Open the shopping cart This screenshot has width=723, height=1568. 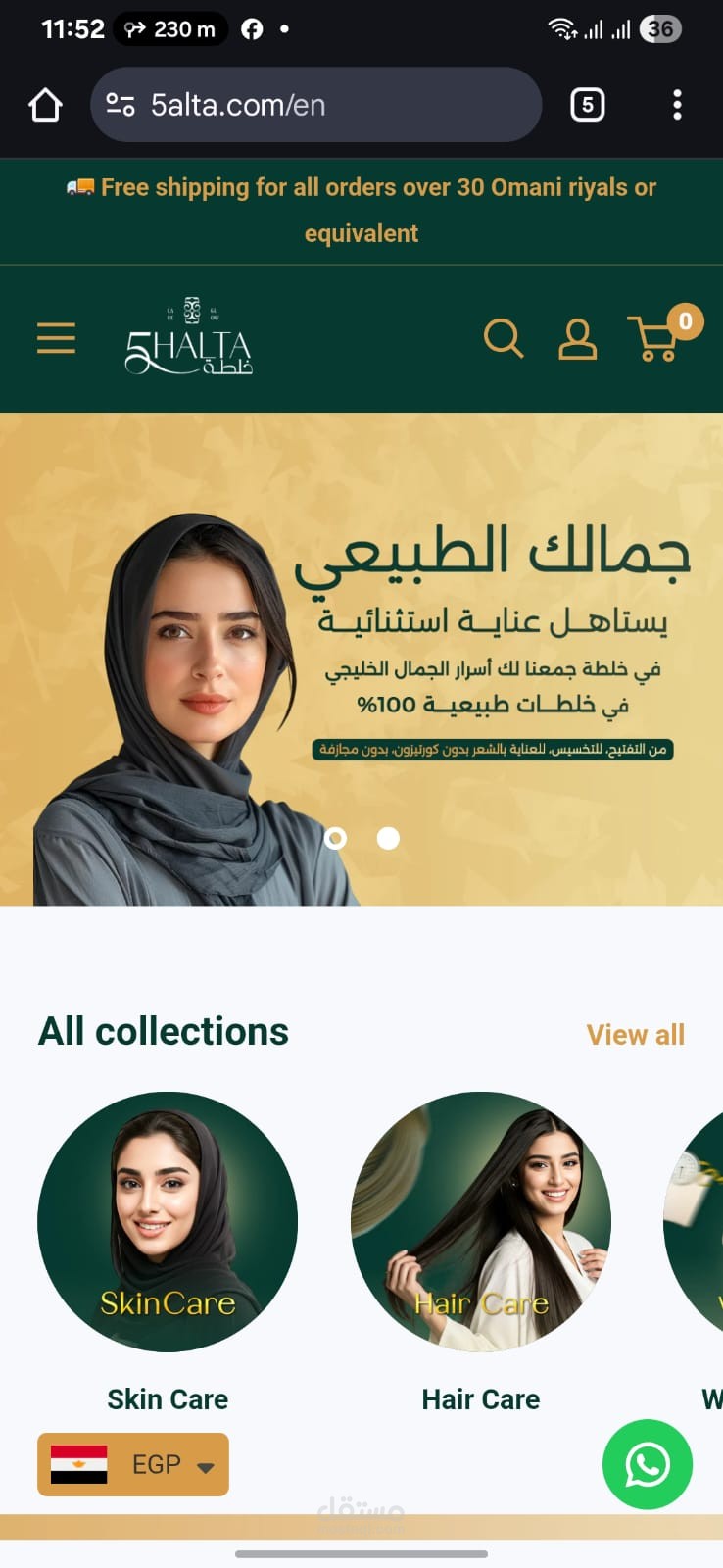pyautogui.click(x=656, y=338)
